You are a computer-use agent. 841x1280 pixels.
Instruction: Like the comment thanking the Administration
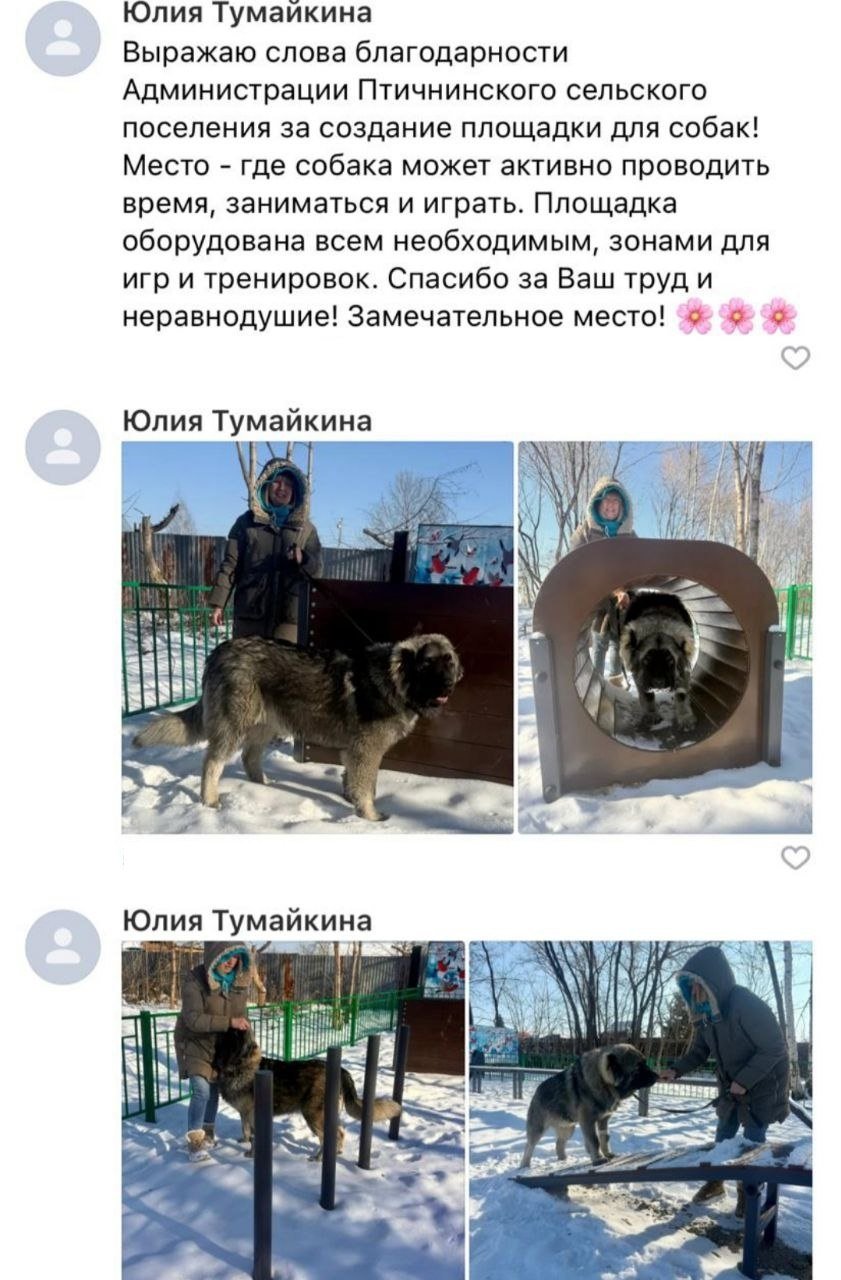(795, 358)
